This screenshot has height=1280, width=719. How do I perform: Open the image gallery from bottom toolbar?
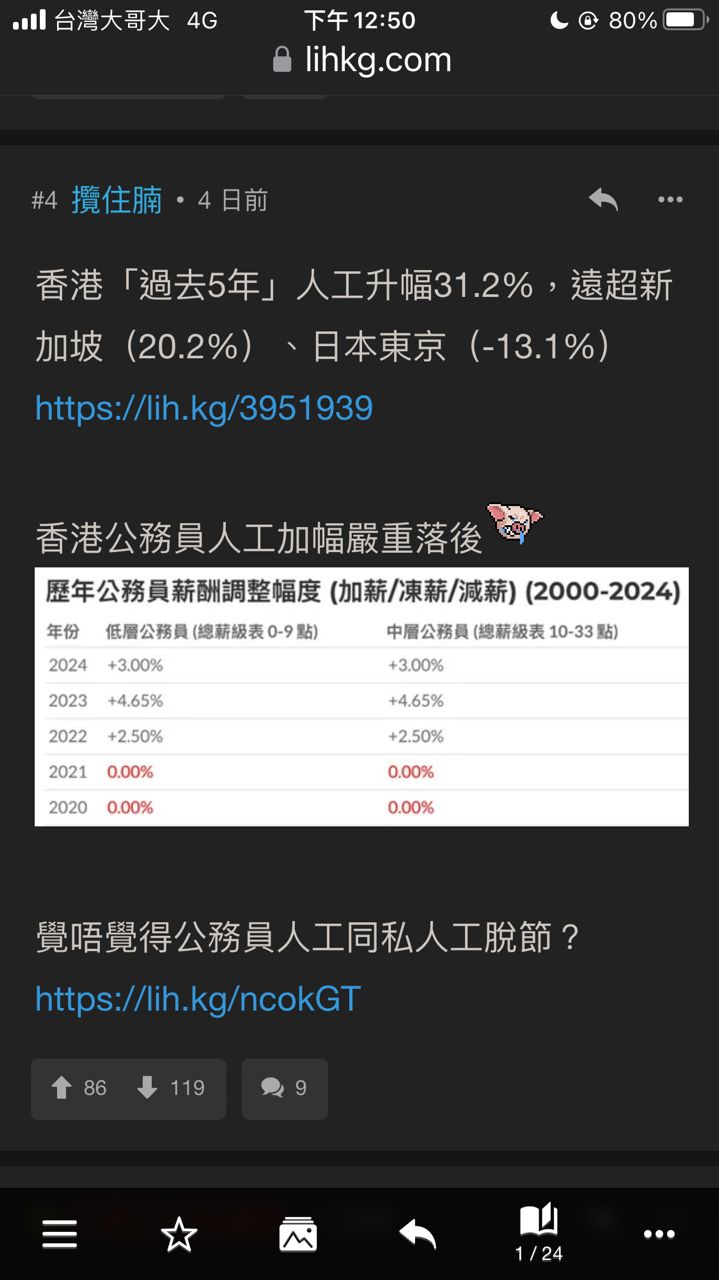(298, 1235)
